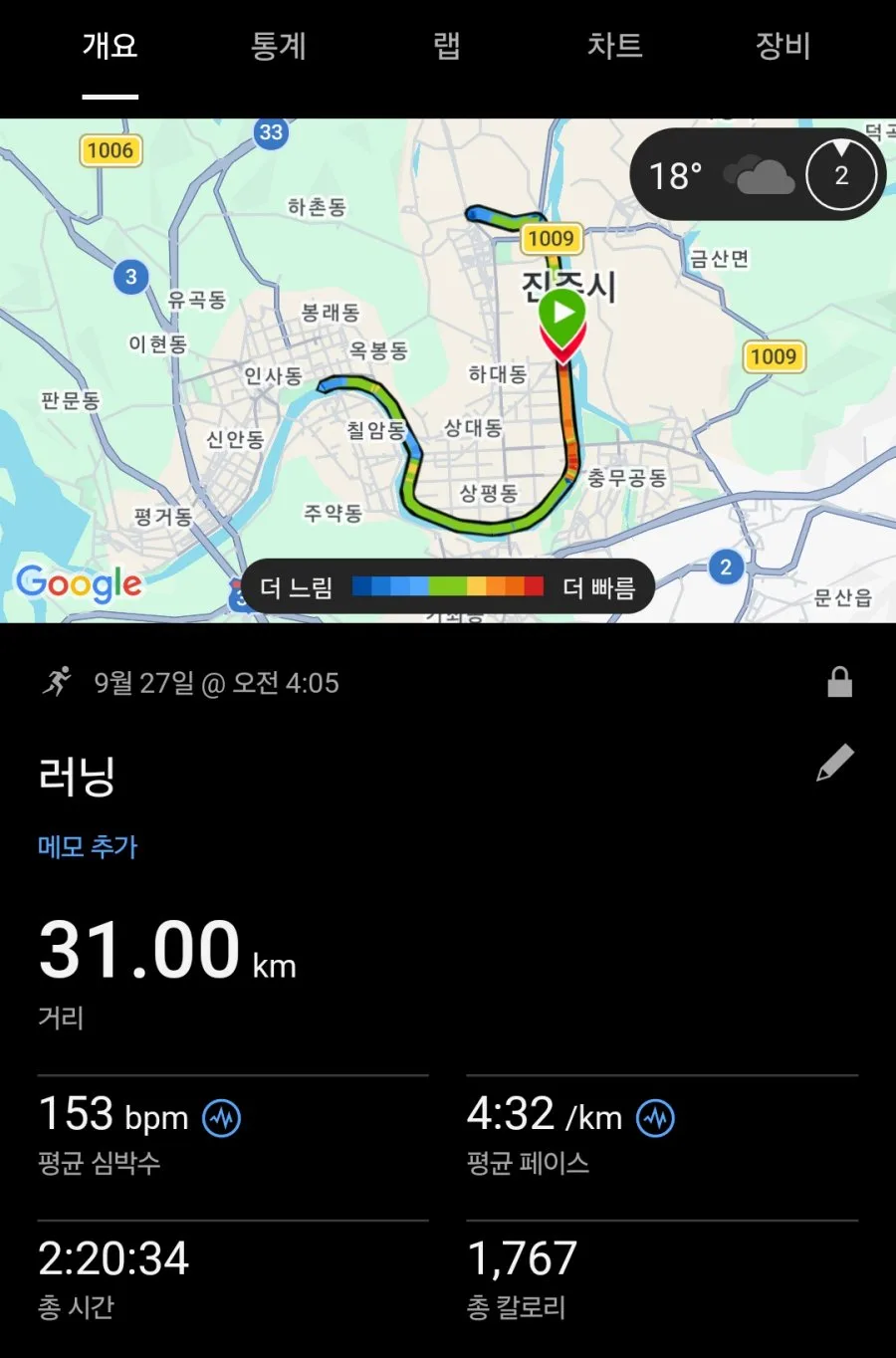Image resolution: width=896 pixels, height=1358 pixels.
Task: Tap the heart rate insight icon beside 153 bpm
Action: click(222, 1118)
